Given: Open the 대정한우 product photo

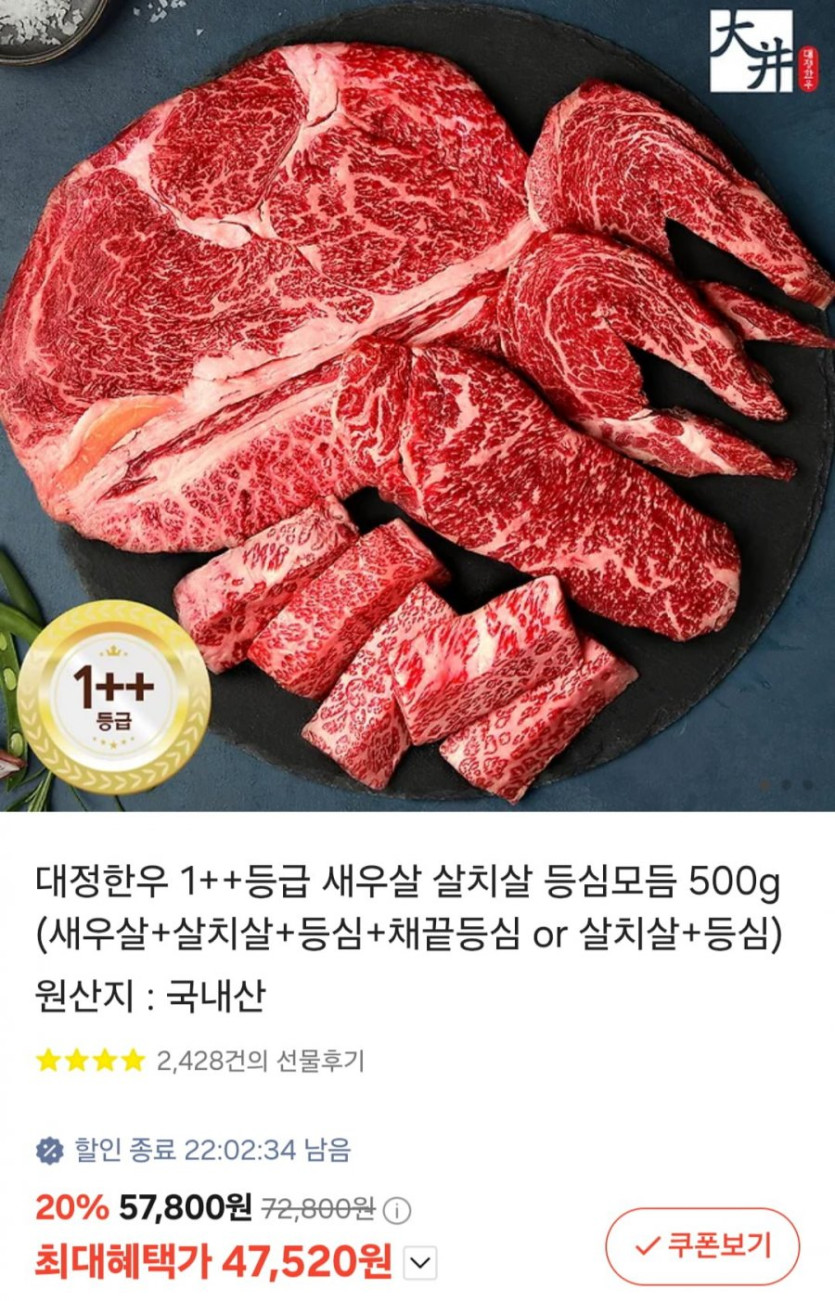Looking at the screenshot, I should pos(417,405).
